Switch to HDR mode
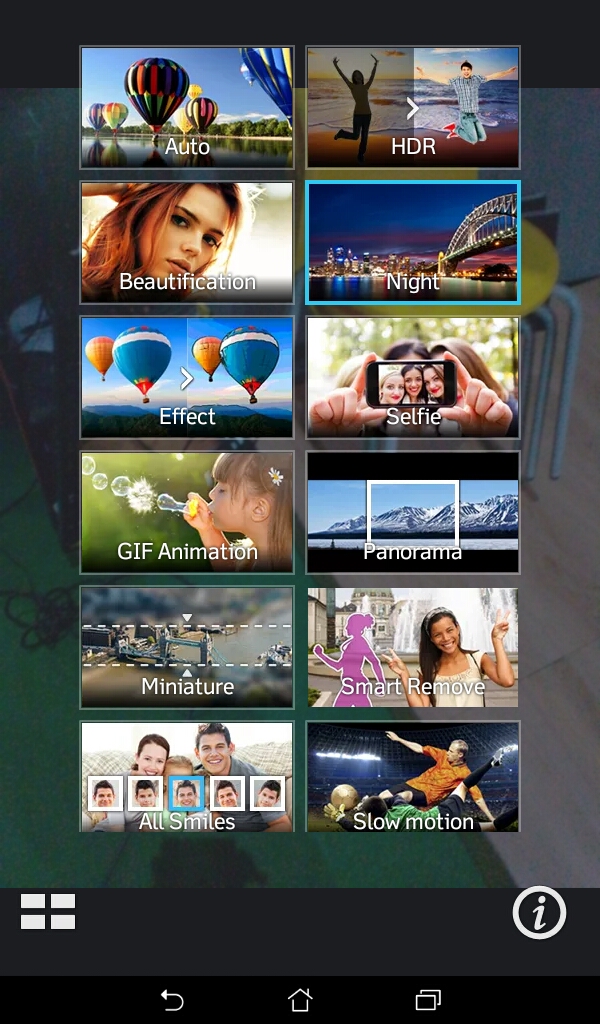The width and height of the screenshot is (600, 1024). pos(413,107)
